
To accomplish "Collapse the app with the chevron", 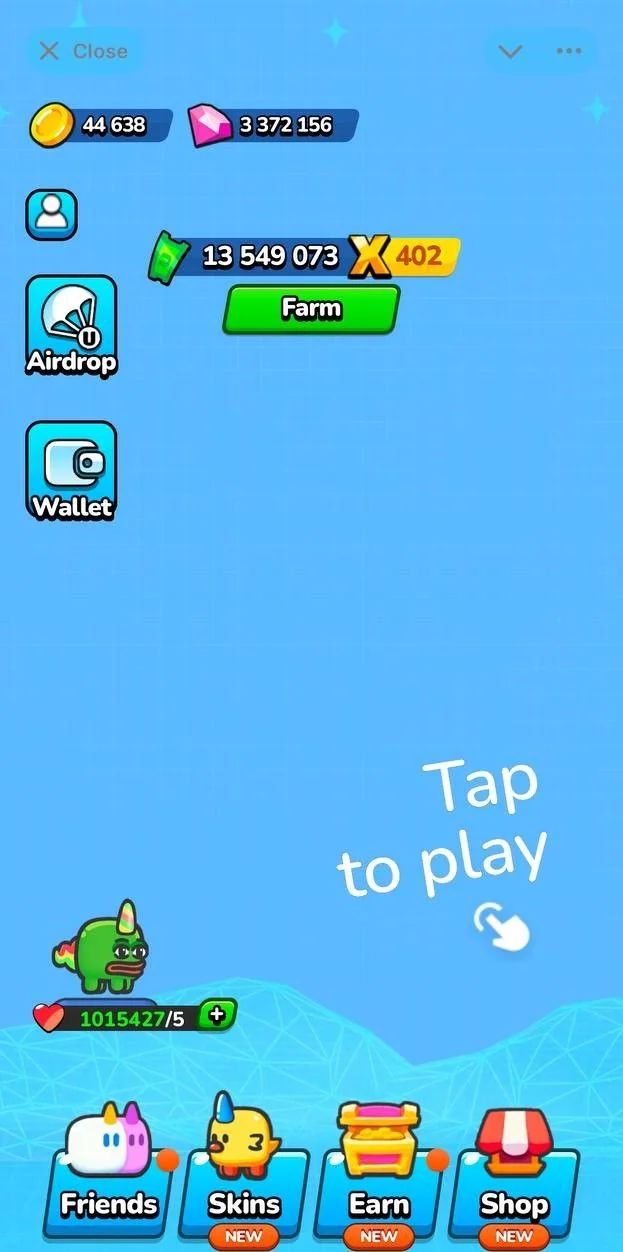I will click(511, 51).
